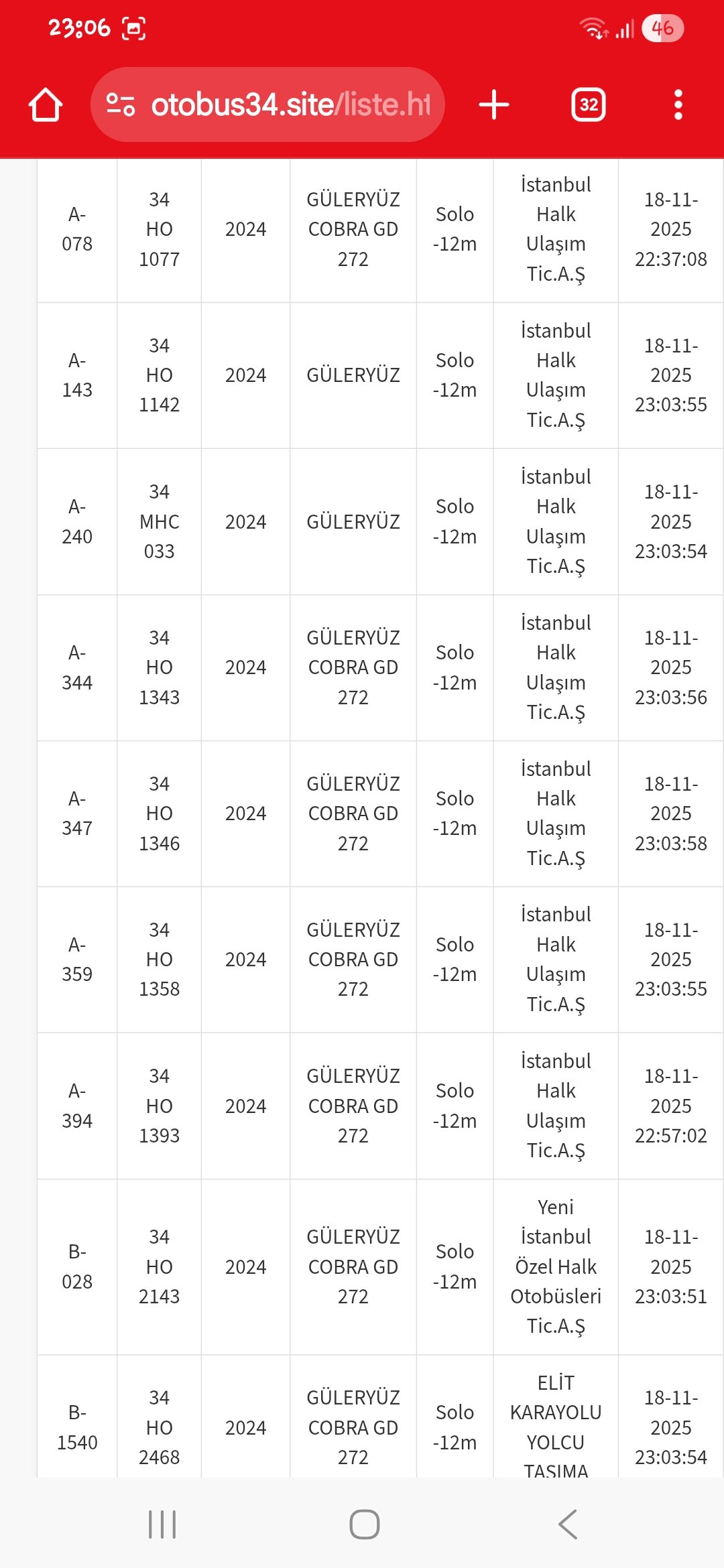724x1568 pixels.
Task: Tap the otobus34.site address bar
Action: pos(290,105)
